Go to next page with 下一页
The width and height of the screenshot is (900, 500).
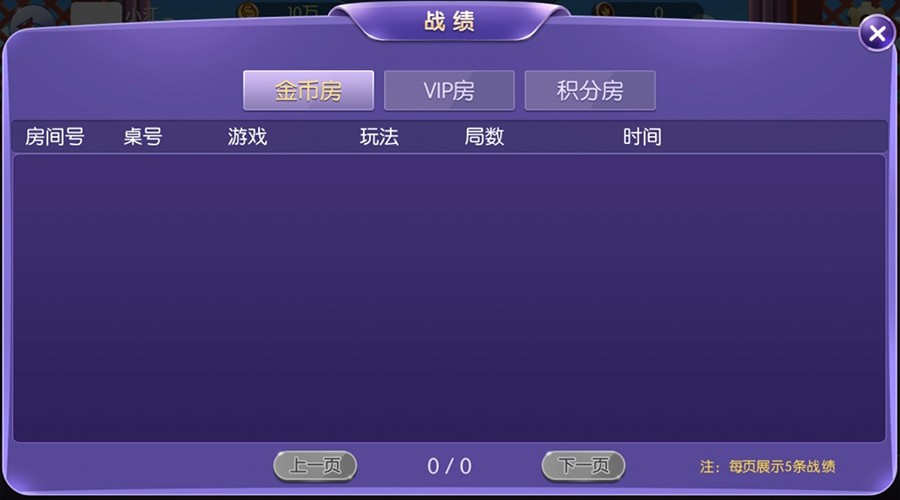tap(583, 465)
